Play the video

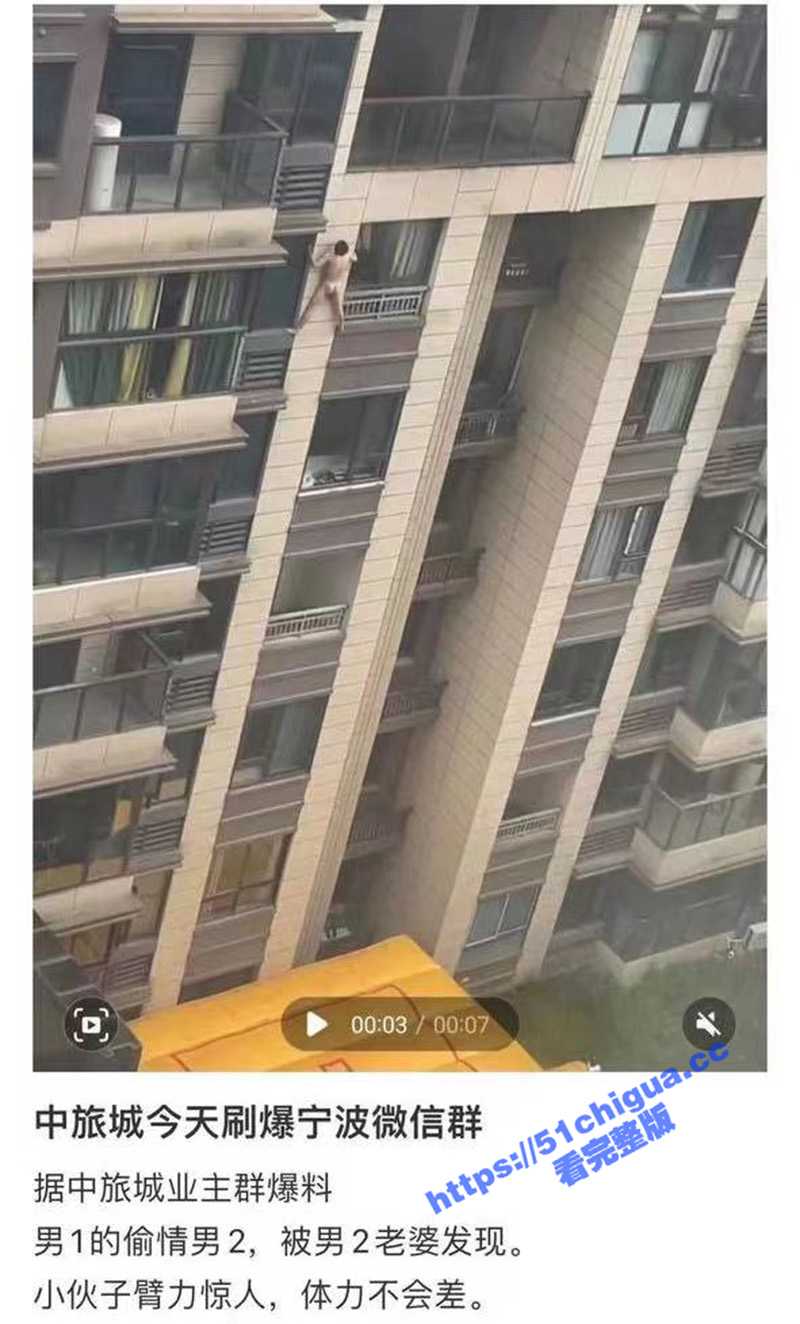click(x=317, y=1024)
